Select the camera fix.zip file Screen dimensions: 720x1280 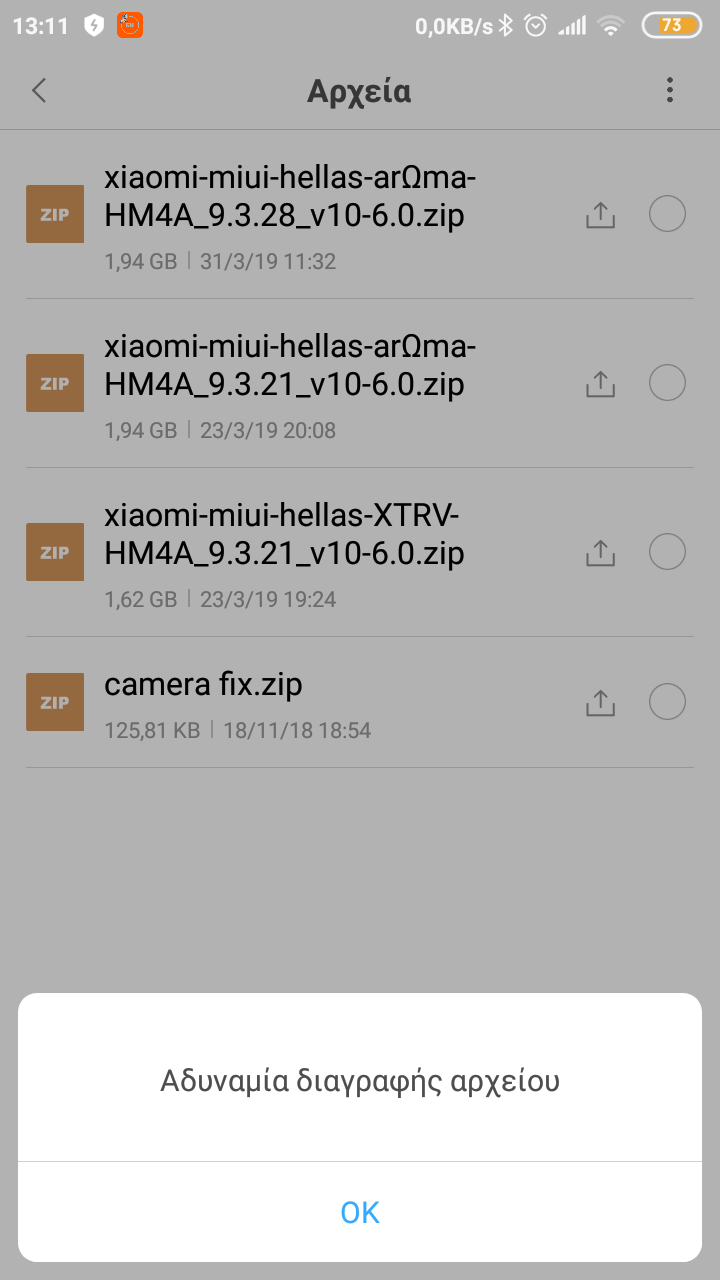[x=667, y=703]
